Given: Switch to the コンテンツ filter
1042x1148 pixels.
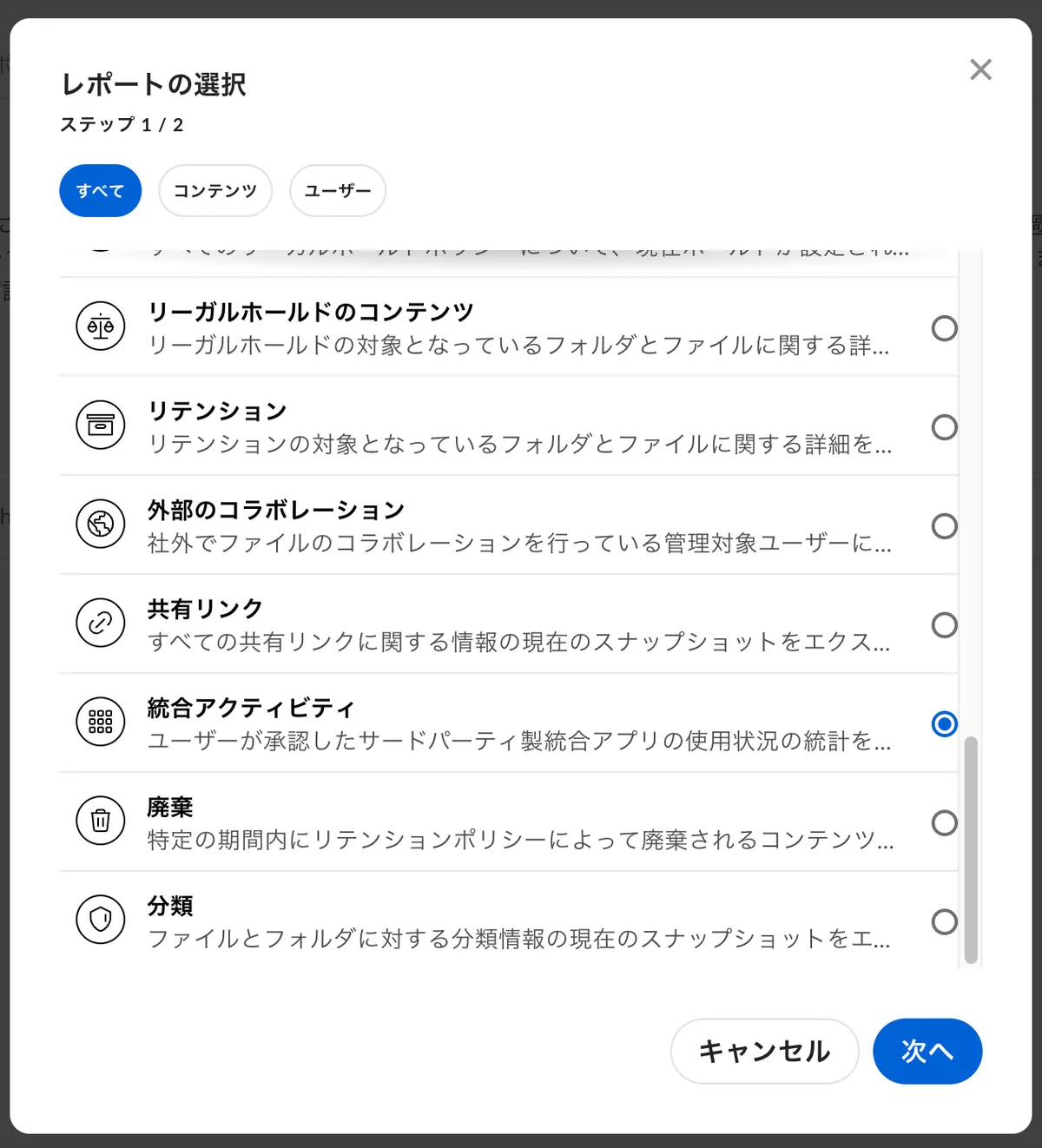Looking at the screenshot, I should [215, 190].
